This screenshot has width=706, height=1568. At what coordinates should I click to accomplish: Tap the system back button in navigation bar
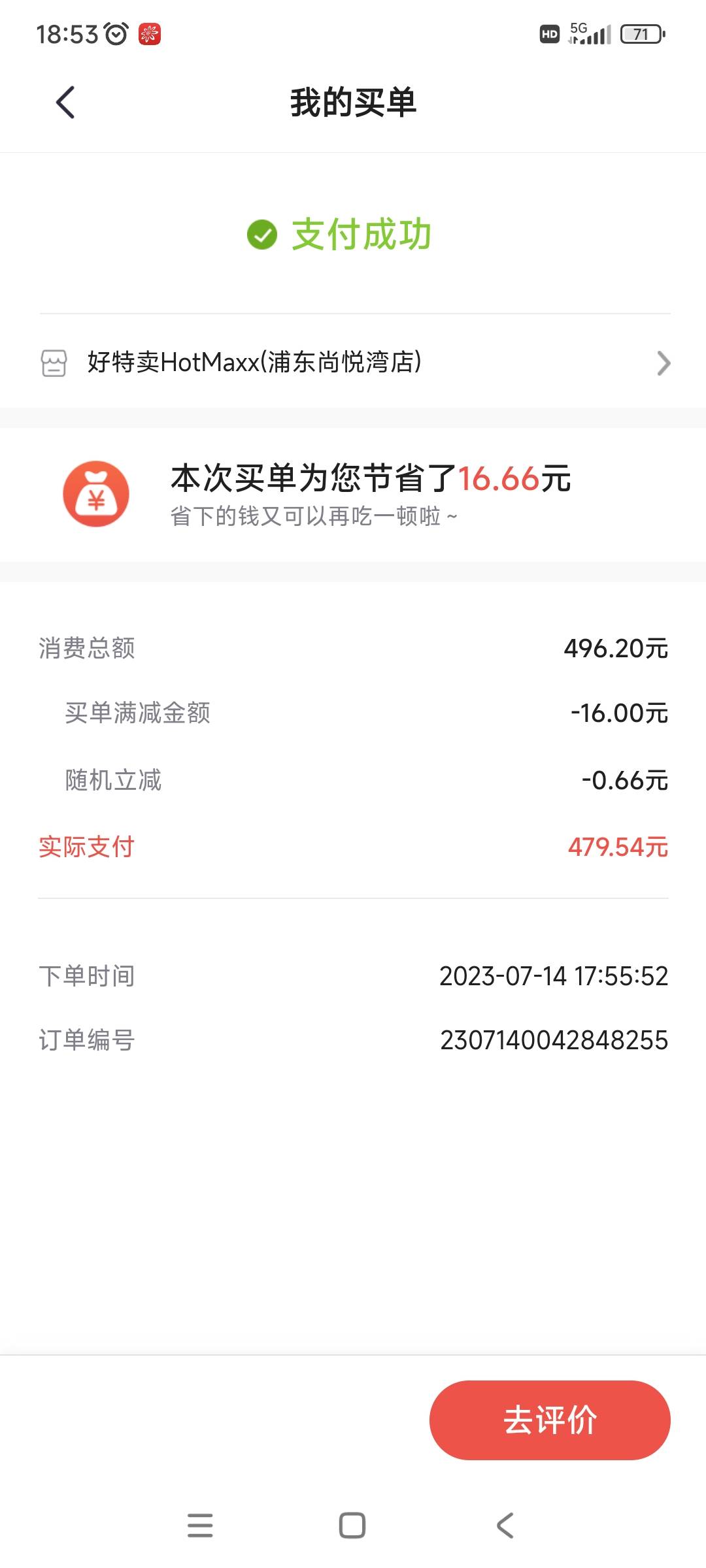(505, 1525)
